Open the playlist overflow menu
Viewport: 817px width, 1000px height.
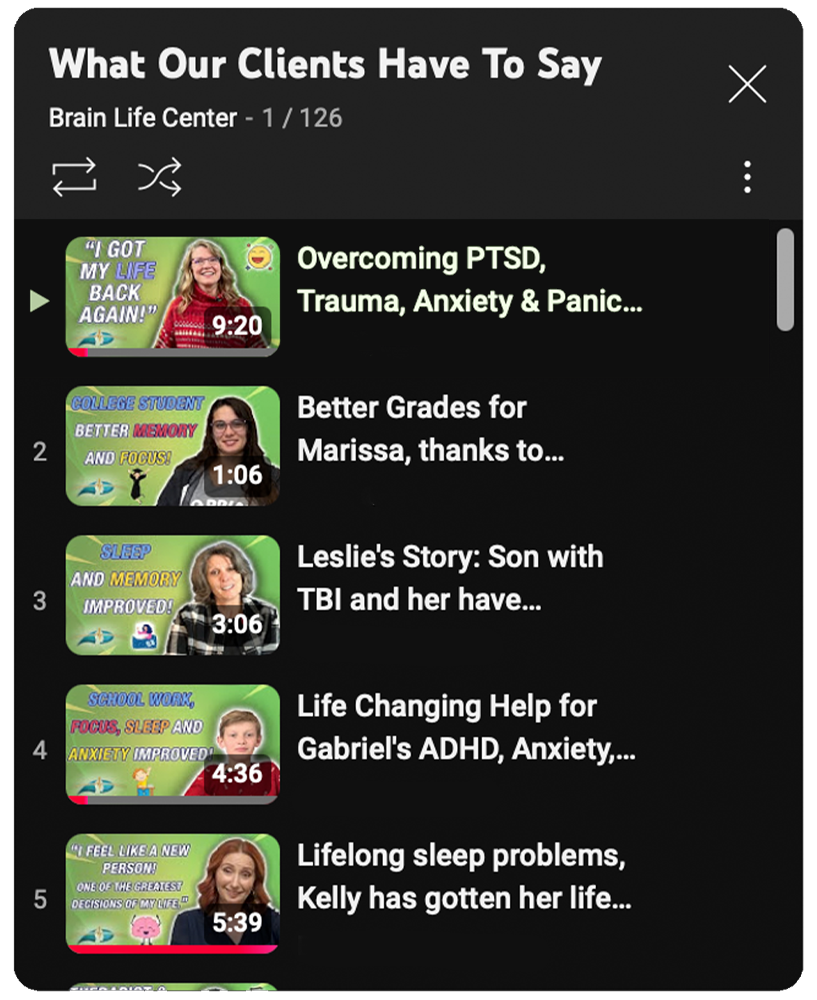coord(747,177)
